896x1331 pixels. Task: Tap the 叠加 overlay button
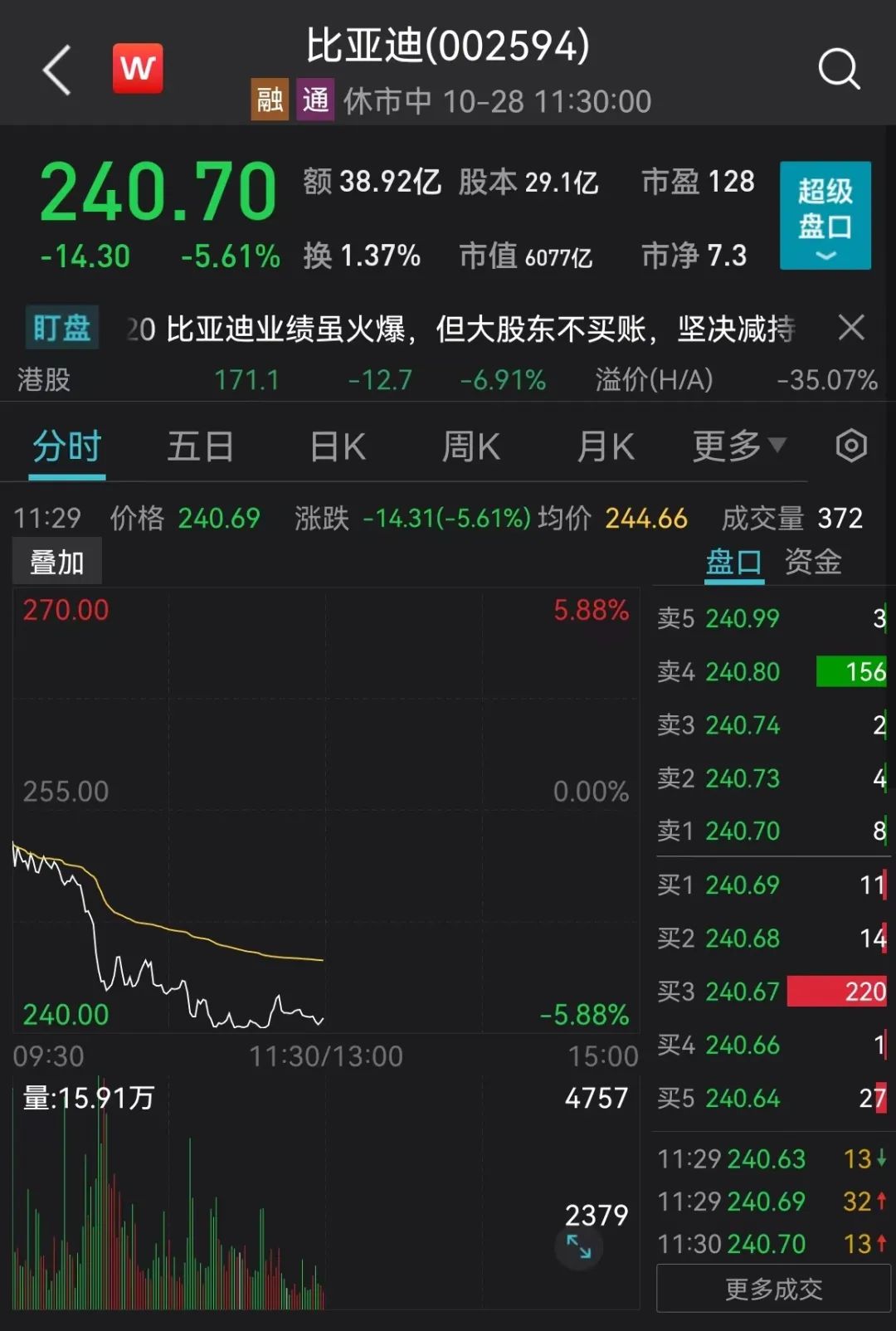57,563
